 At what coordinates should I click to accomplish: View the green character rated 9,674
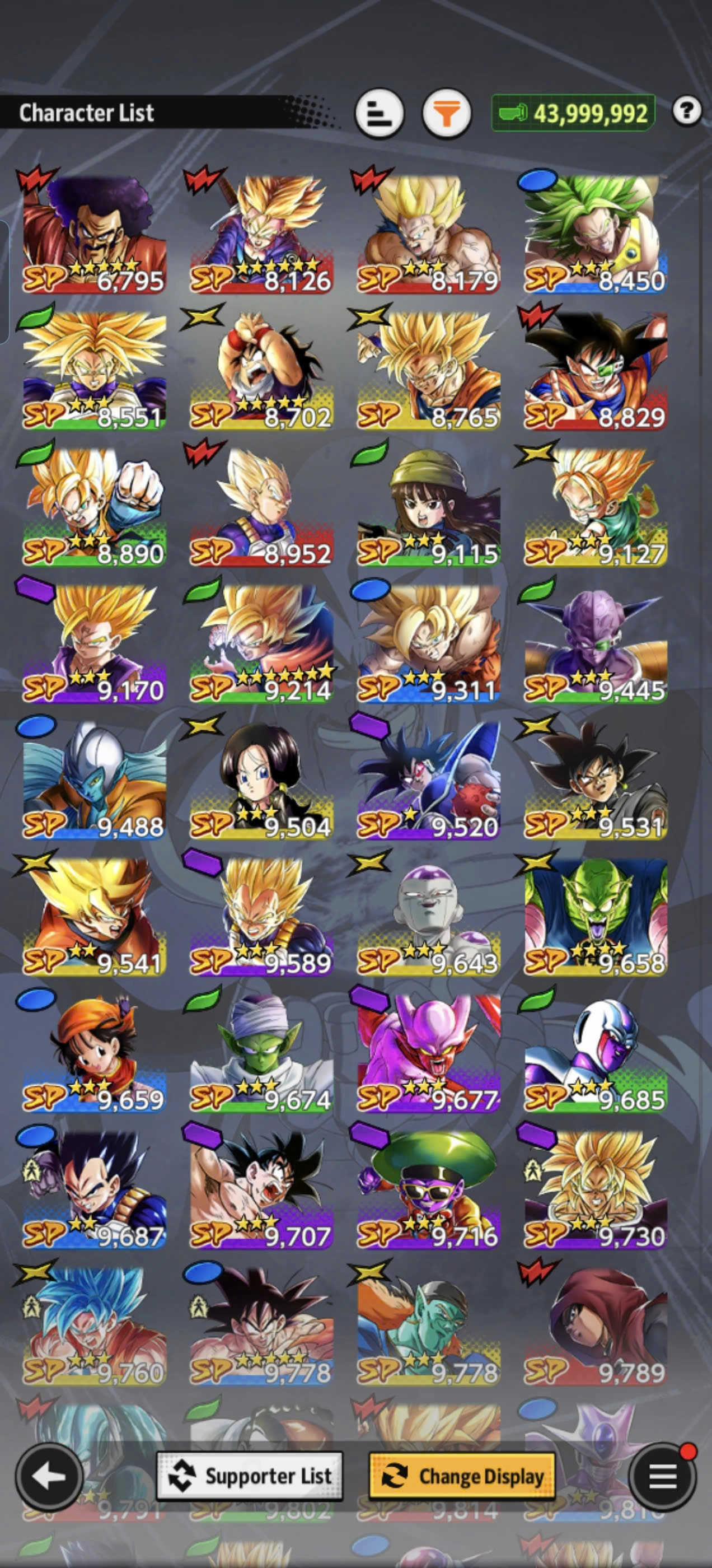(x=261, y=1052)
